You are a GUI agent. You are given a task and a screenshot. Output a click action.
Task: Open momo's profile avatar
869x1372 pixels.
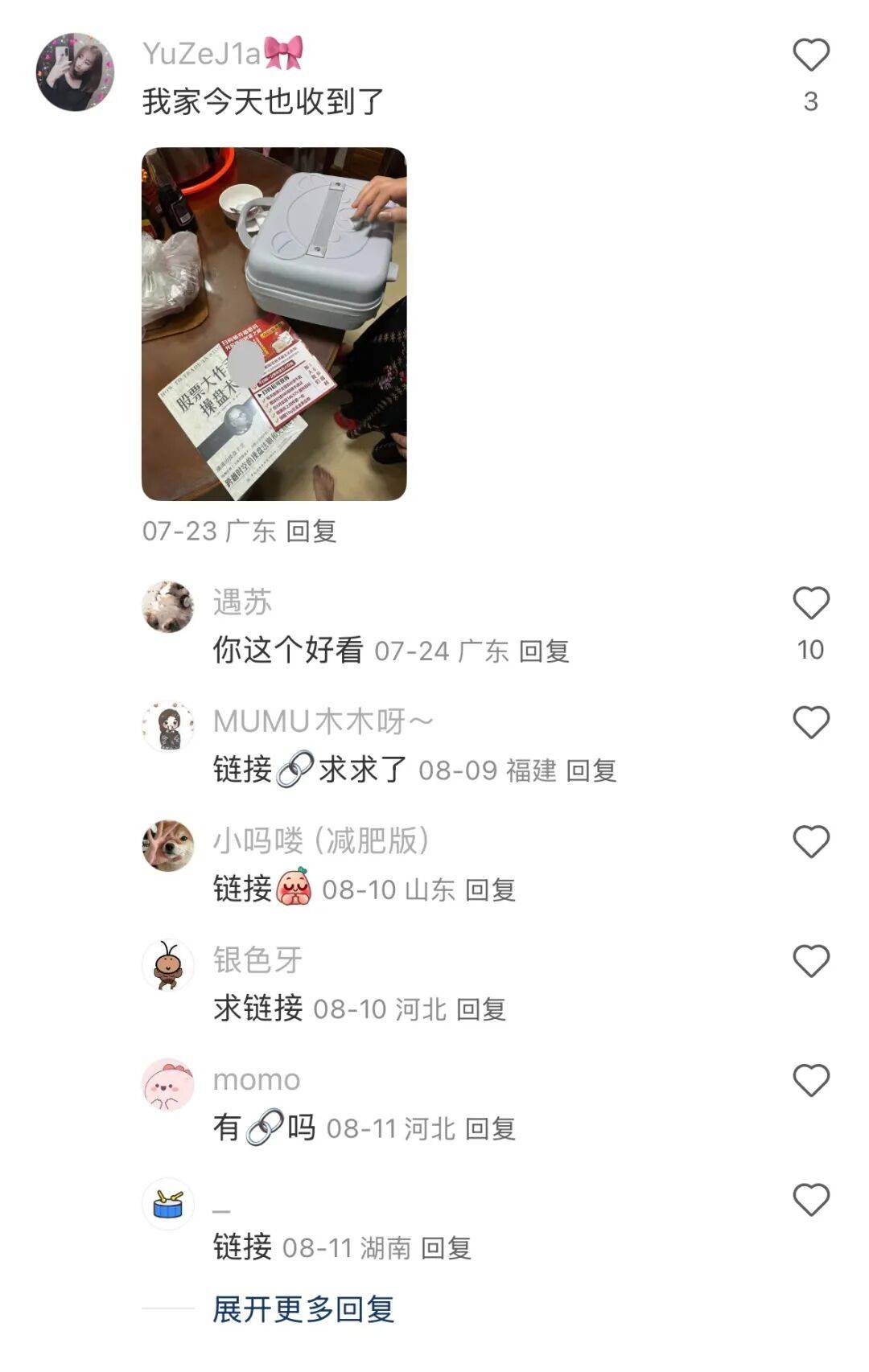pos(168,1085)
